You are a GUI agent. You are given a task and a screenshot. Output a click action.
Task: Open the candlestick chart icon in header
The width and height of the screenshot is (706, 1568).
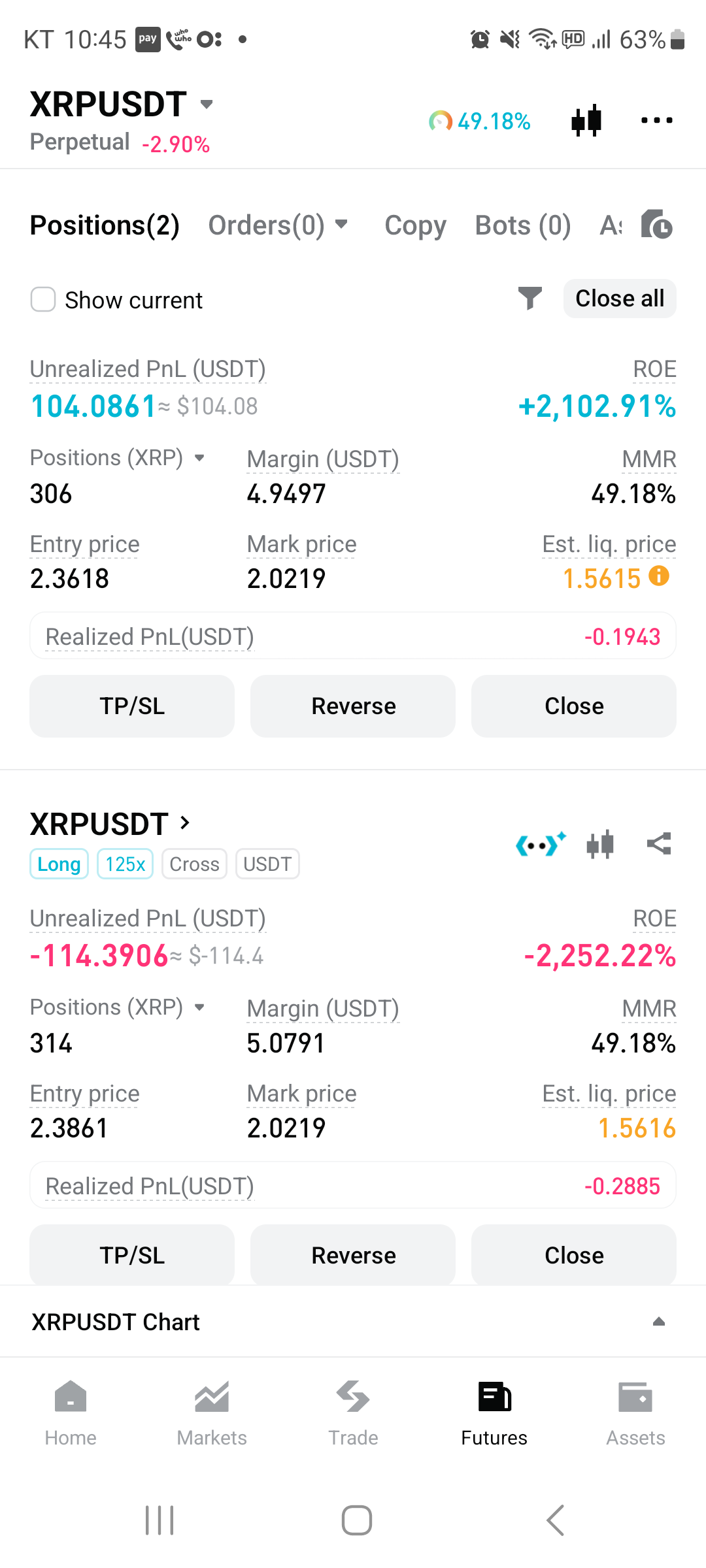coord(586,120)
